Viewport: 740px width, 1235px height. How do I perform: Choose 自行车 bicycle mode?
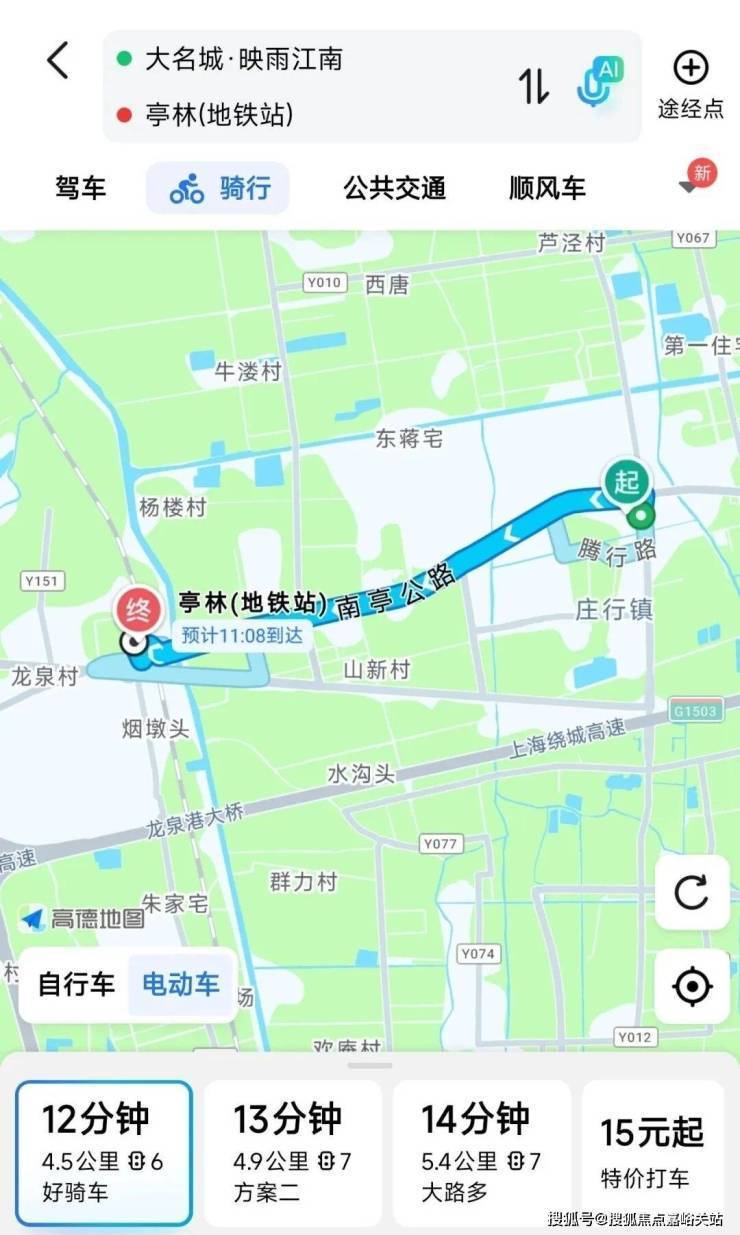[x=76, y=984]
